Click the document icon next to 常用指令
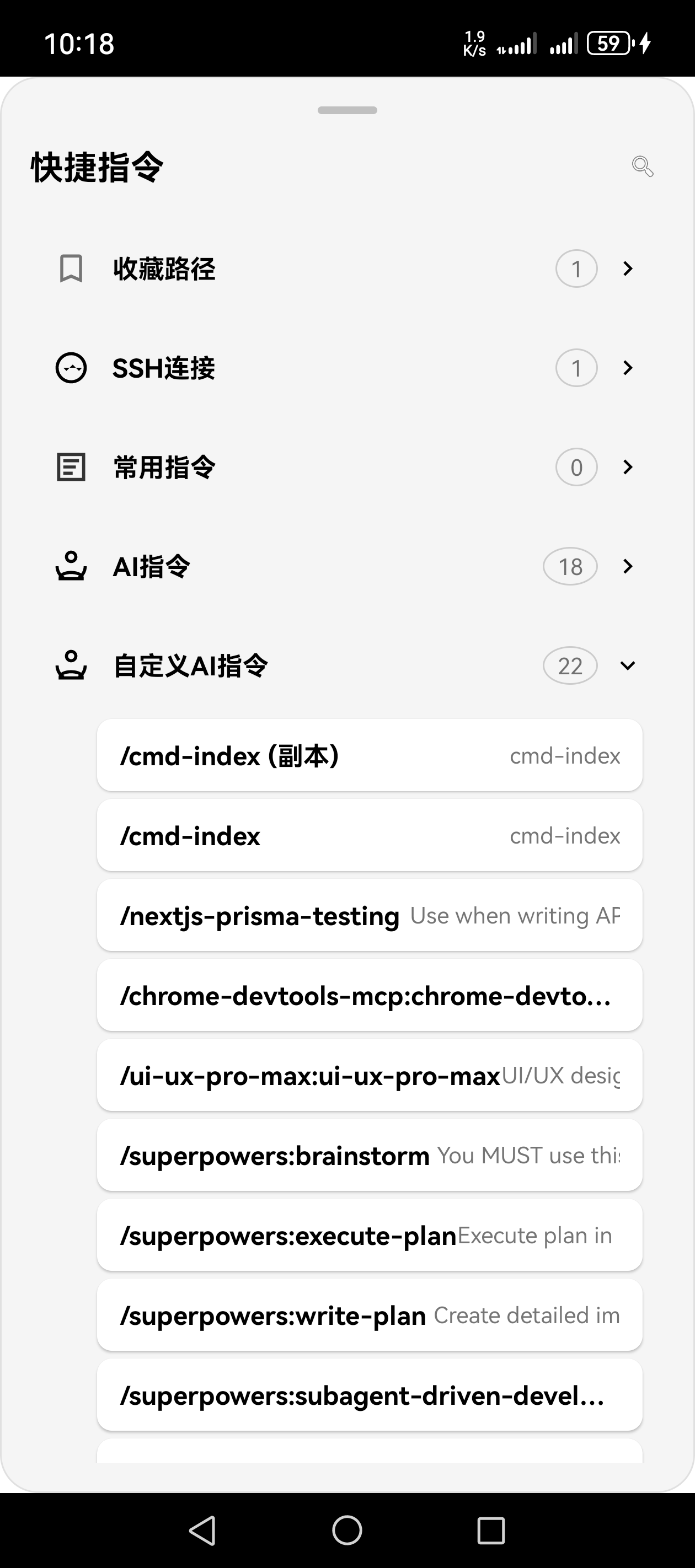 (70, 467)
